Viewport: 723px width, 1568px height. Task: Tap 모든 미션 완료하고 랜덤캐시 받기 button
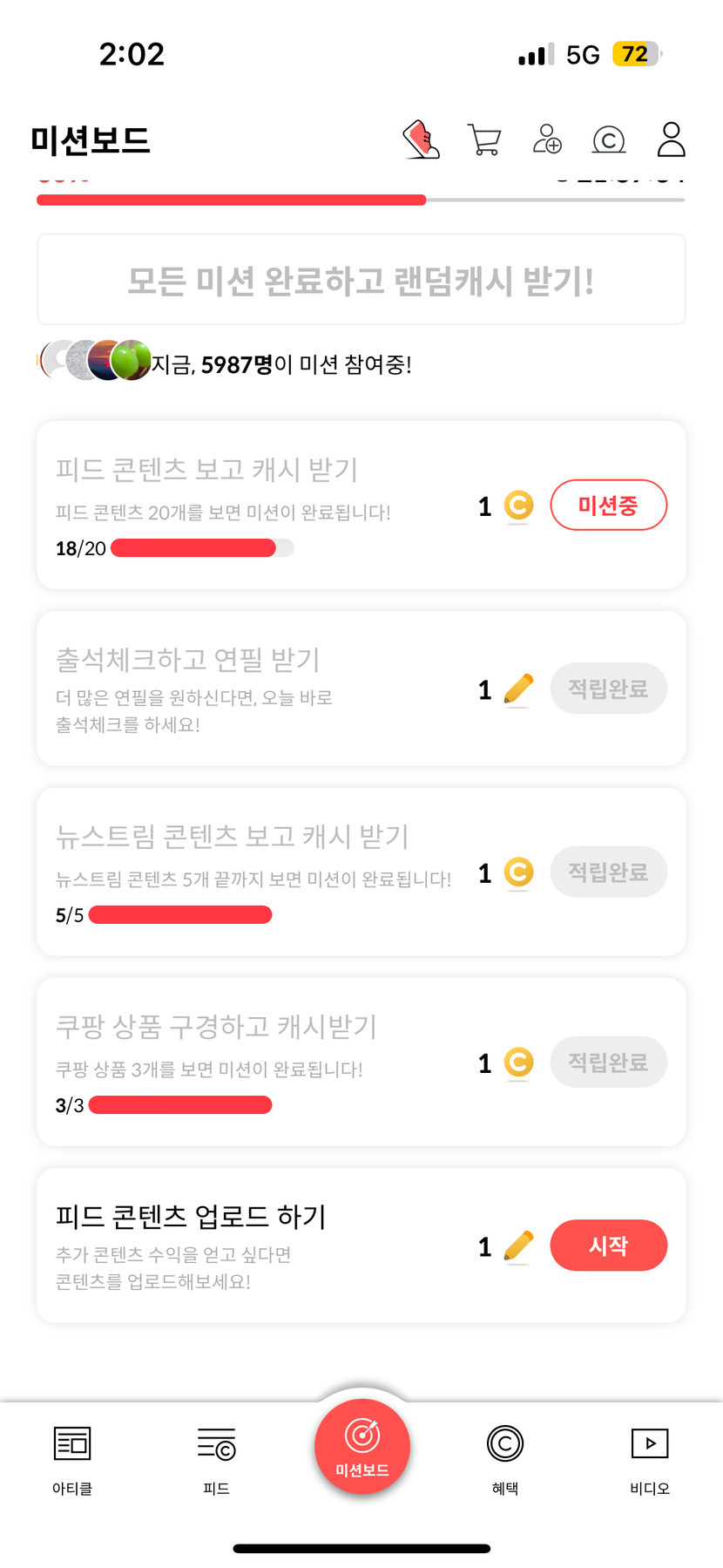click(x=361, y=281)
